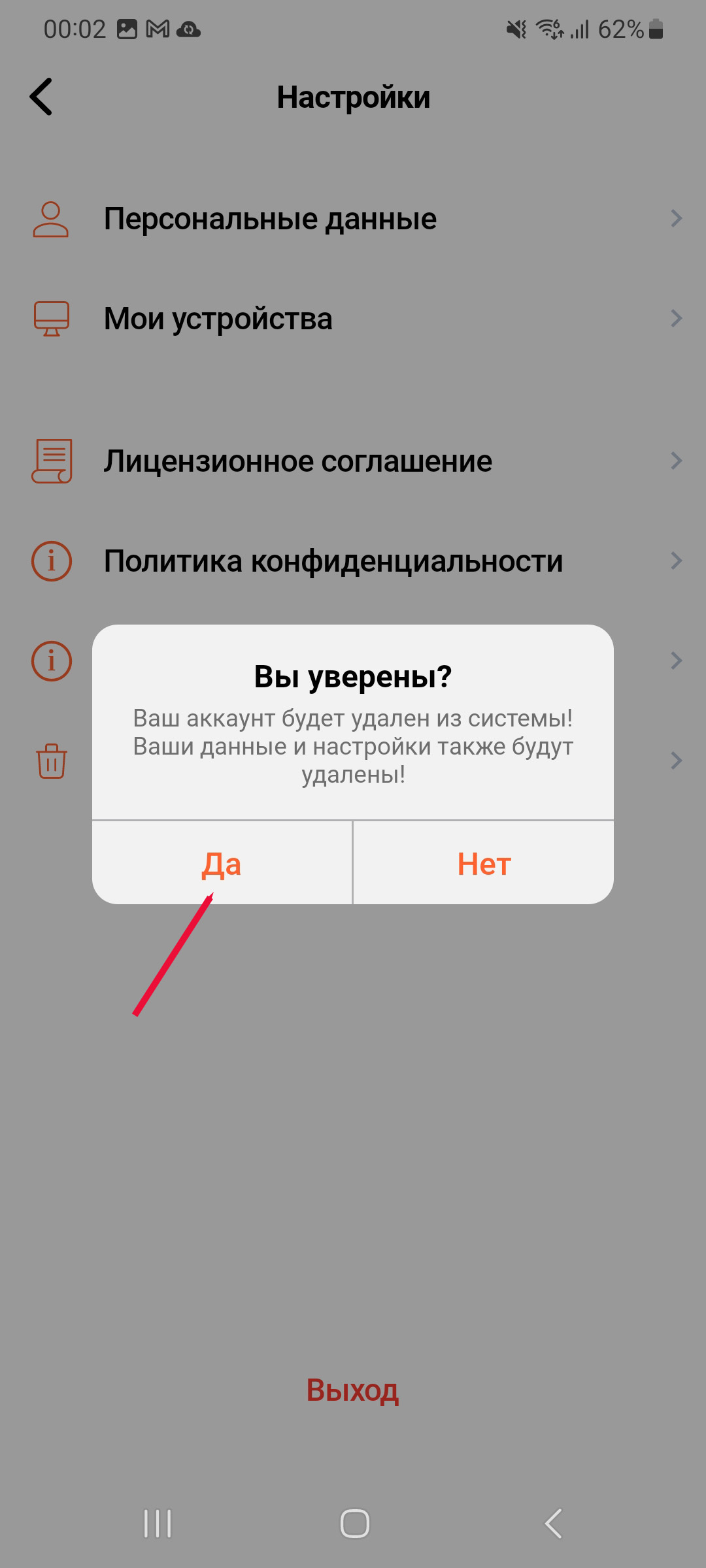View Лицензионное соглашение
The width and height of the screenshot is (706, 1568).
[353, 461]
